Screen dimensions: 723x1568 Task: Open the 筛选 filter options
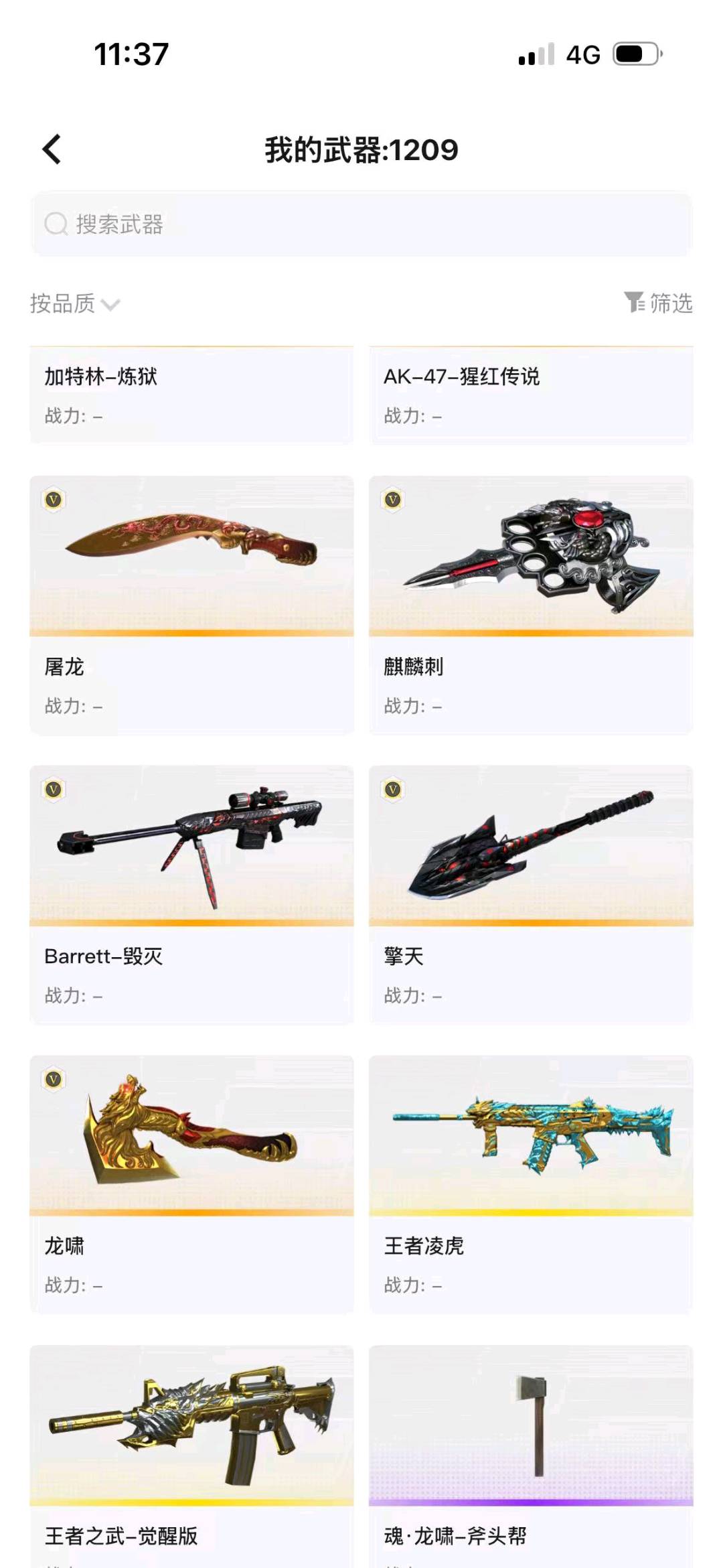(x=658, y=303)
